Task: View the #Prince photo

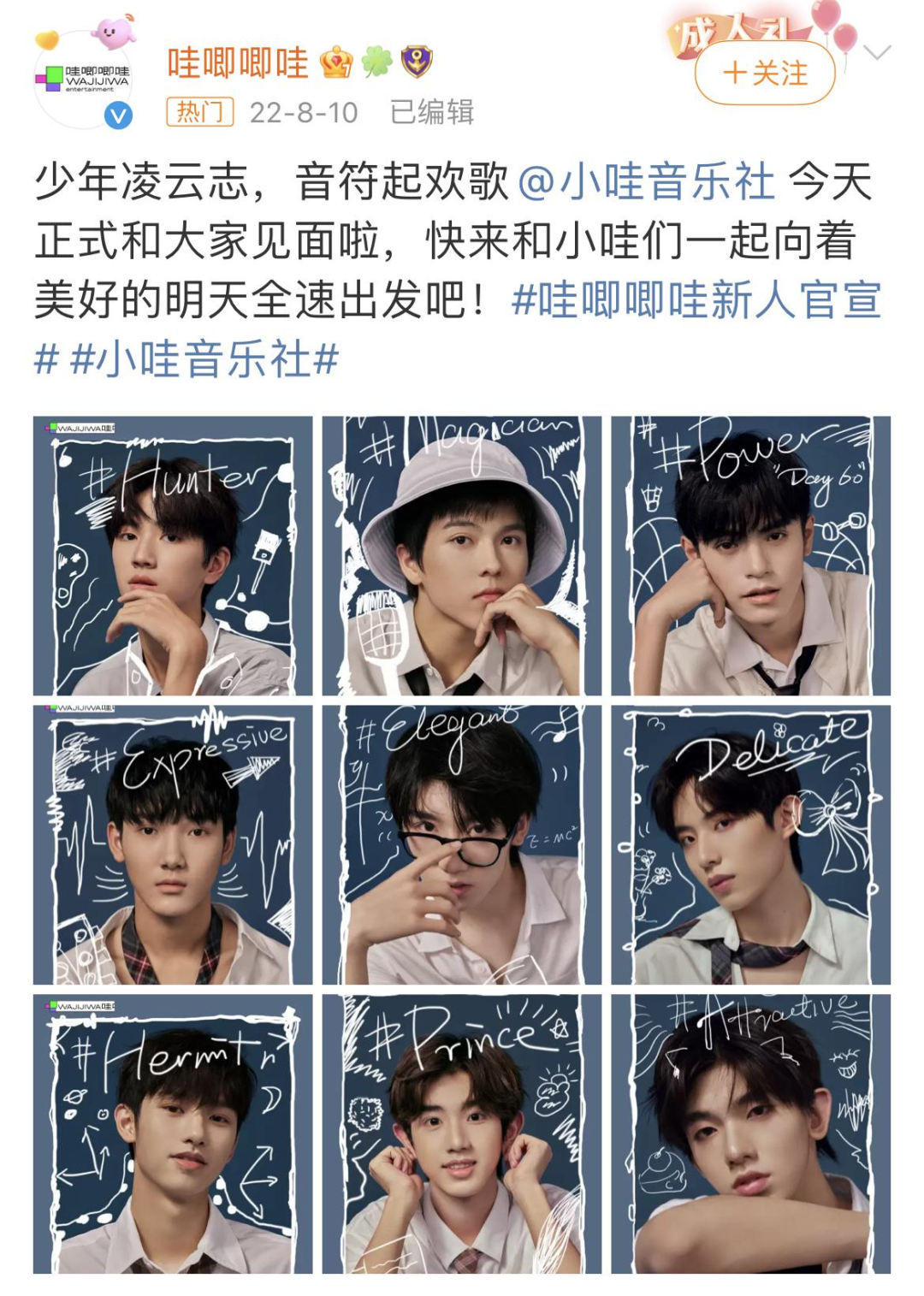Action: (461, 1133)
